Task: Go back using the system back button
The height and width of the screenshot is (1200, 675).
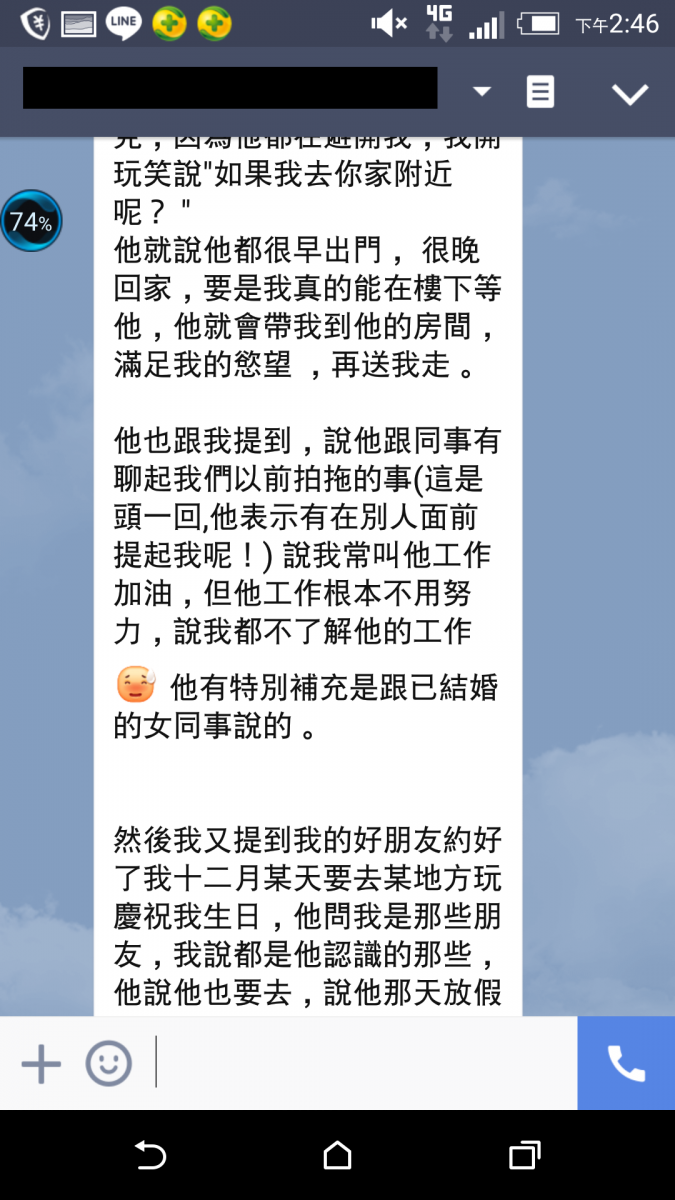Action: pyautogui.click(x=150, y=1156)
